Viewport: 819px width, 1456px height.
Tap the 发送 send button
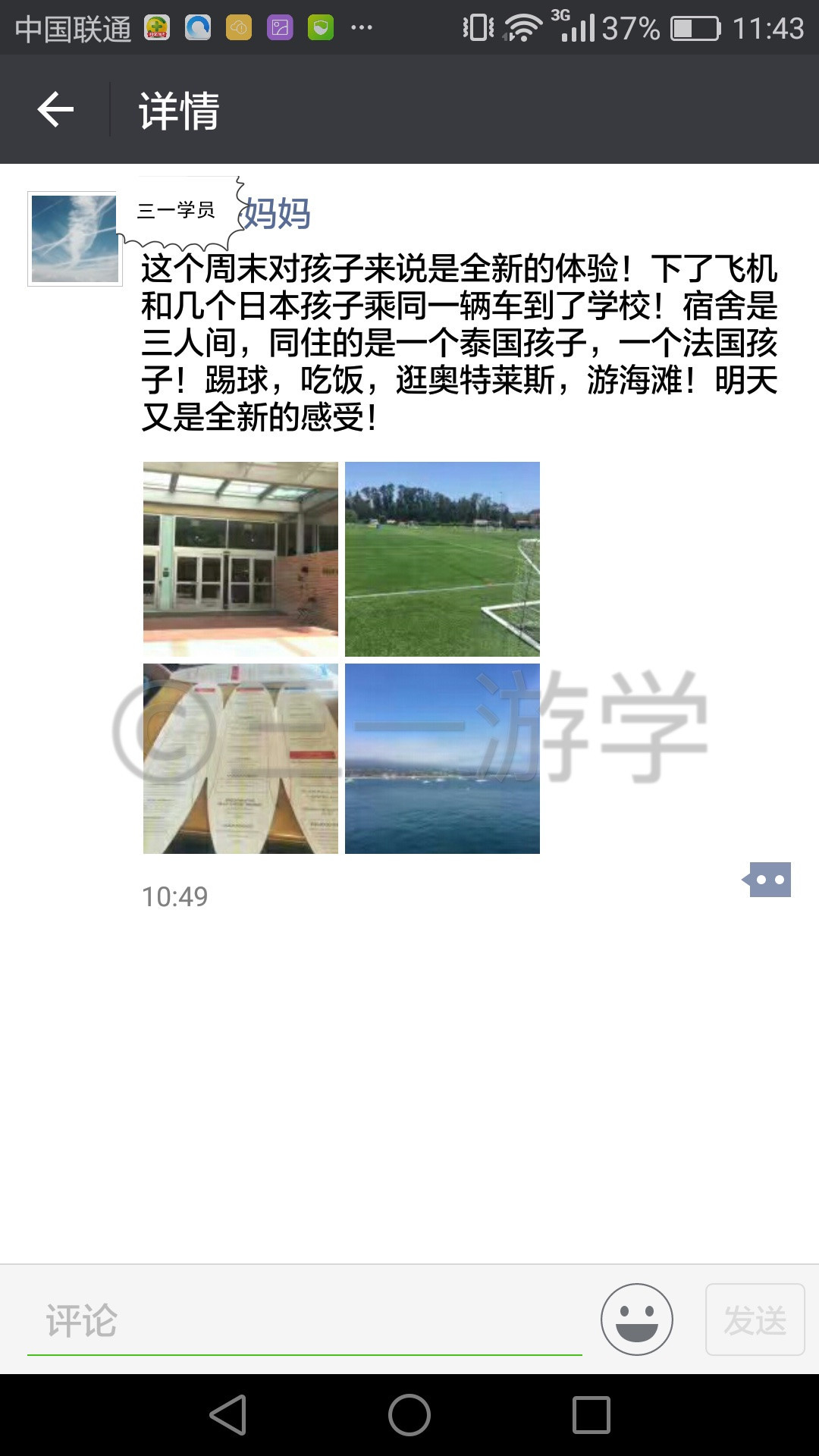tap(755, 1319)
